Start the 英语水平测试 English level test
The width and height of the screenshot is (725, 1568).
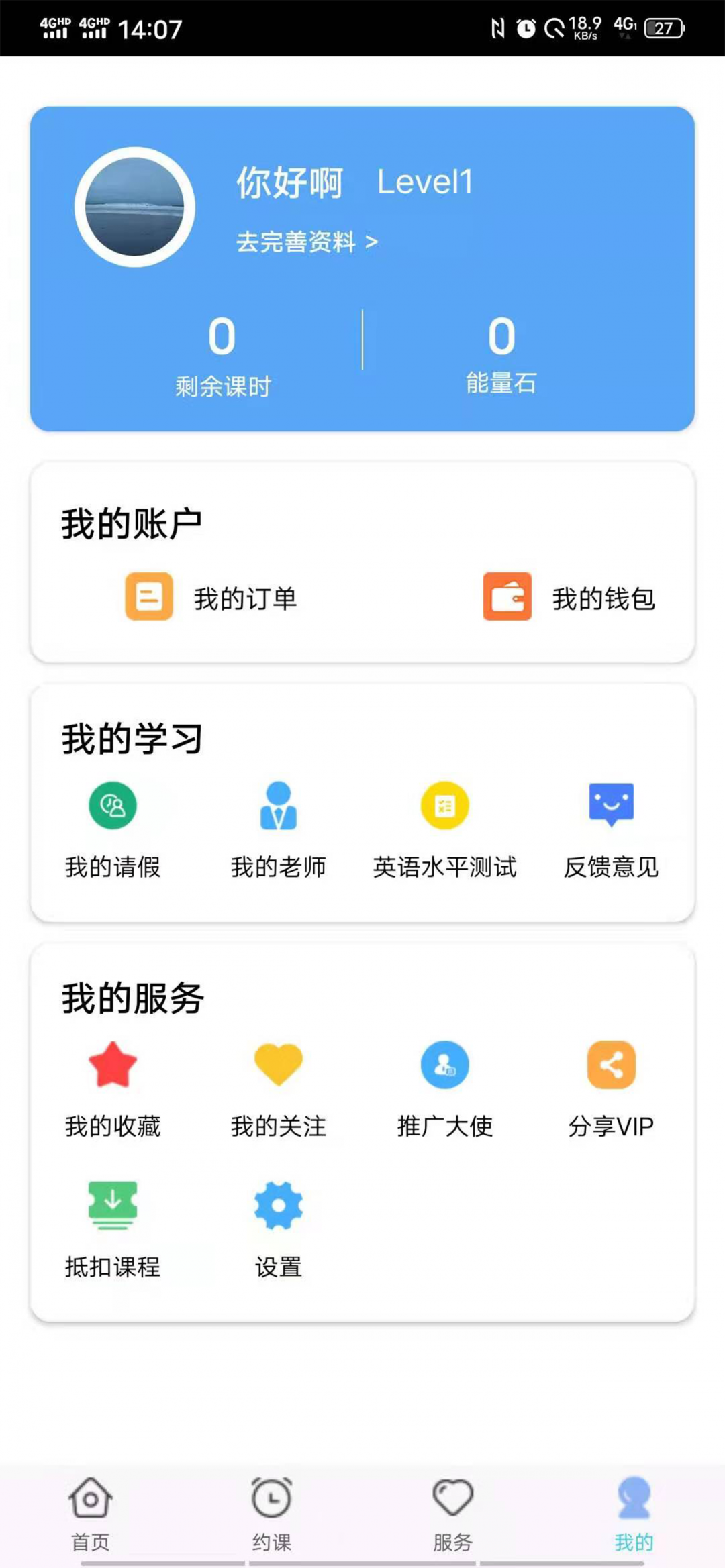coord(444,806)
